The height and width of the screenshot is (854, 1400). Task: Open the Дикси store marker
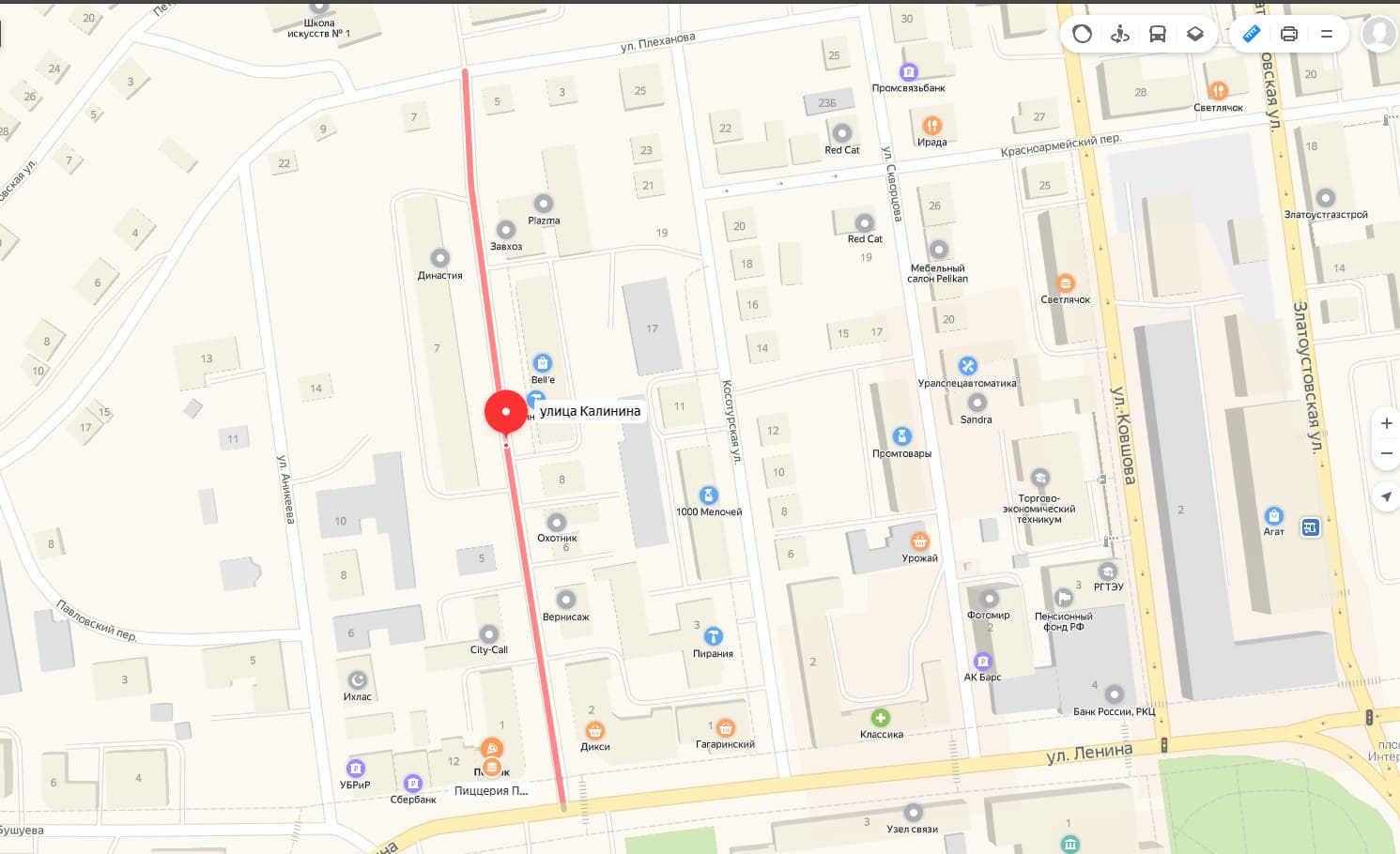click(x=594, y=731)
